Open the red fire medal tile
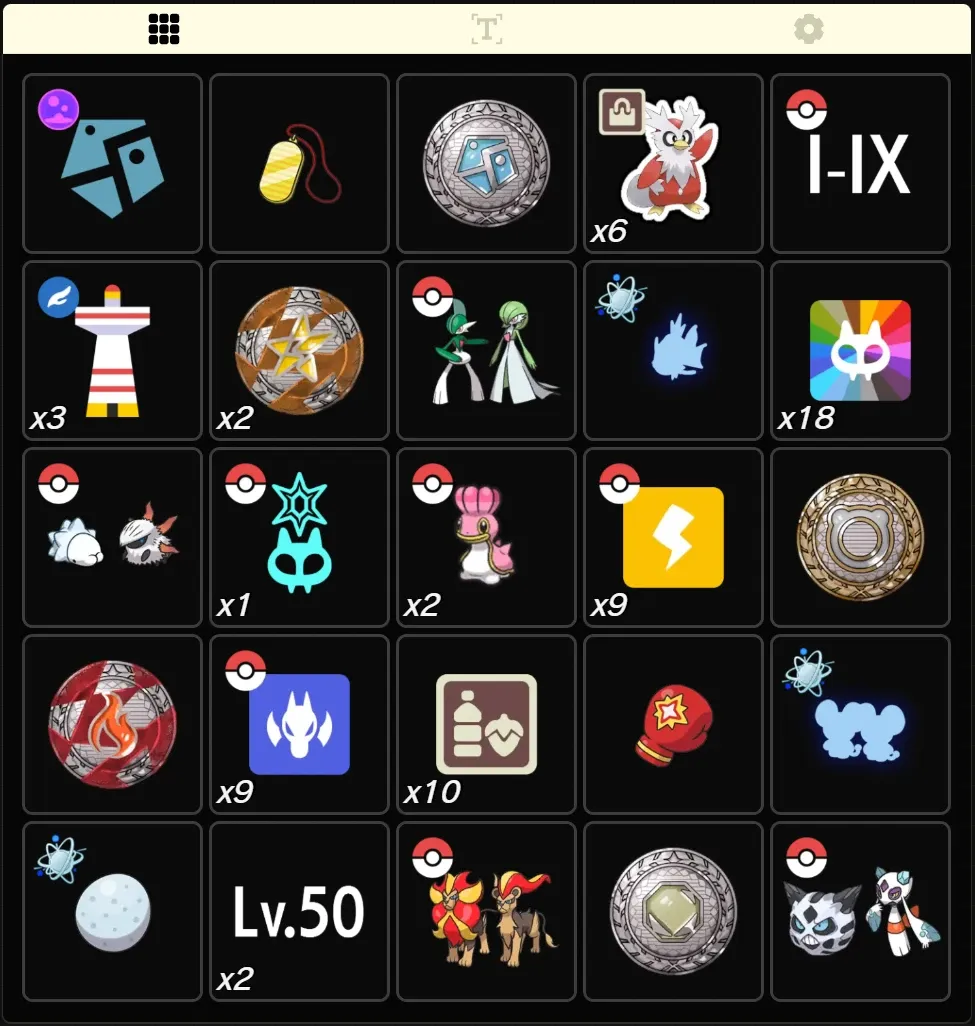 [x=112, y=724]
